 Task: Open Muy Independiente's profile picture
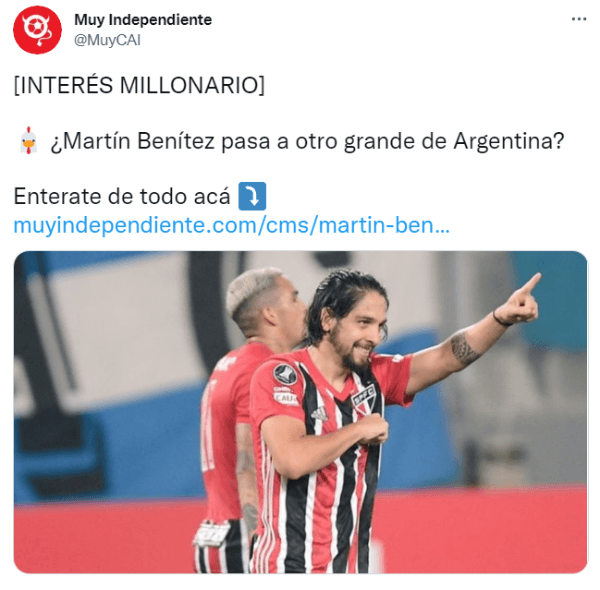(x=37, y=29)
